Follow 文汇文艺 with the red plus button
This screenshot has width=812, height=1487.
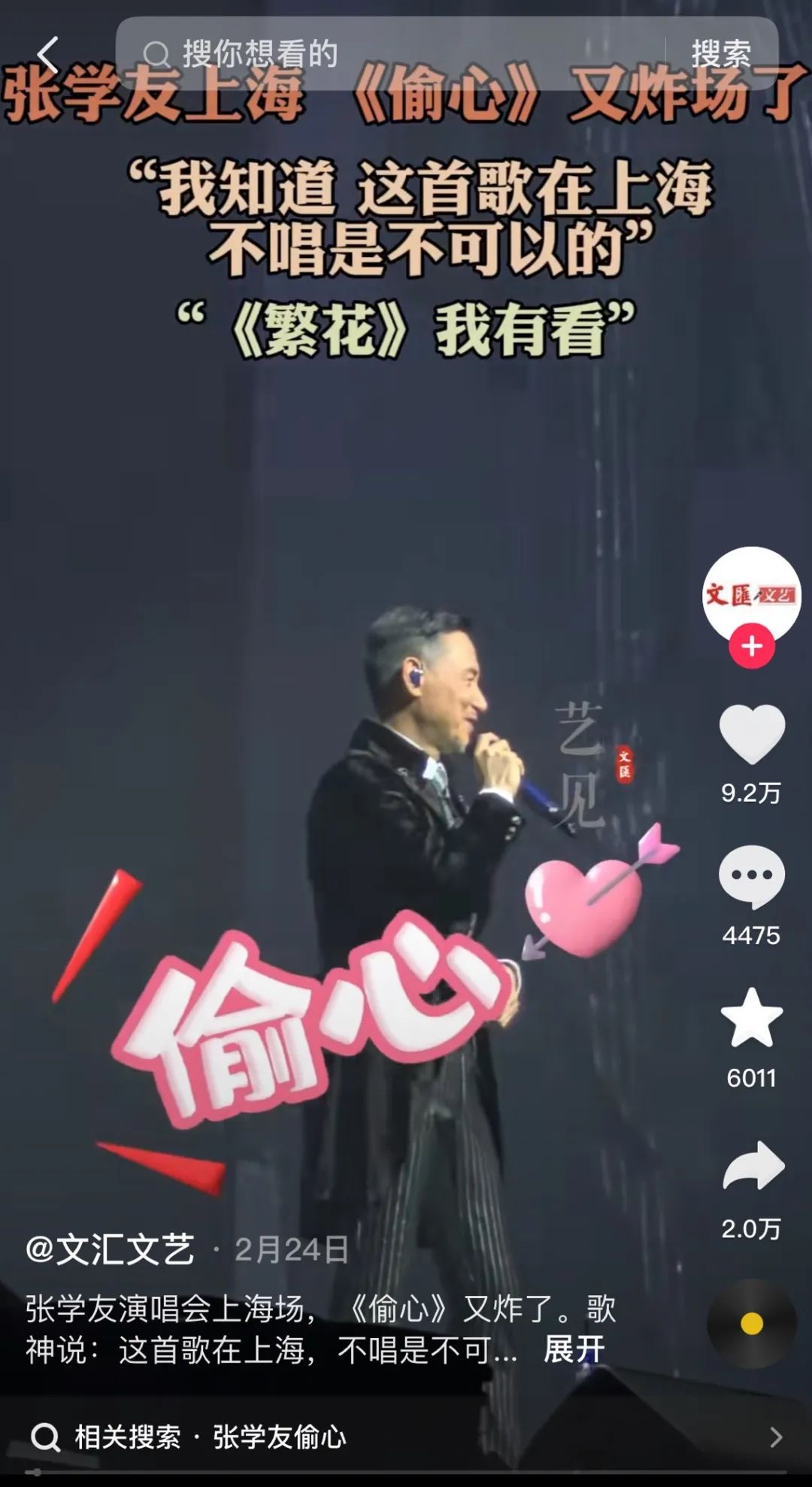point(751,647)
